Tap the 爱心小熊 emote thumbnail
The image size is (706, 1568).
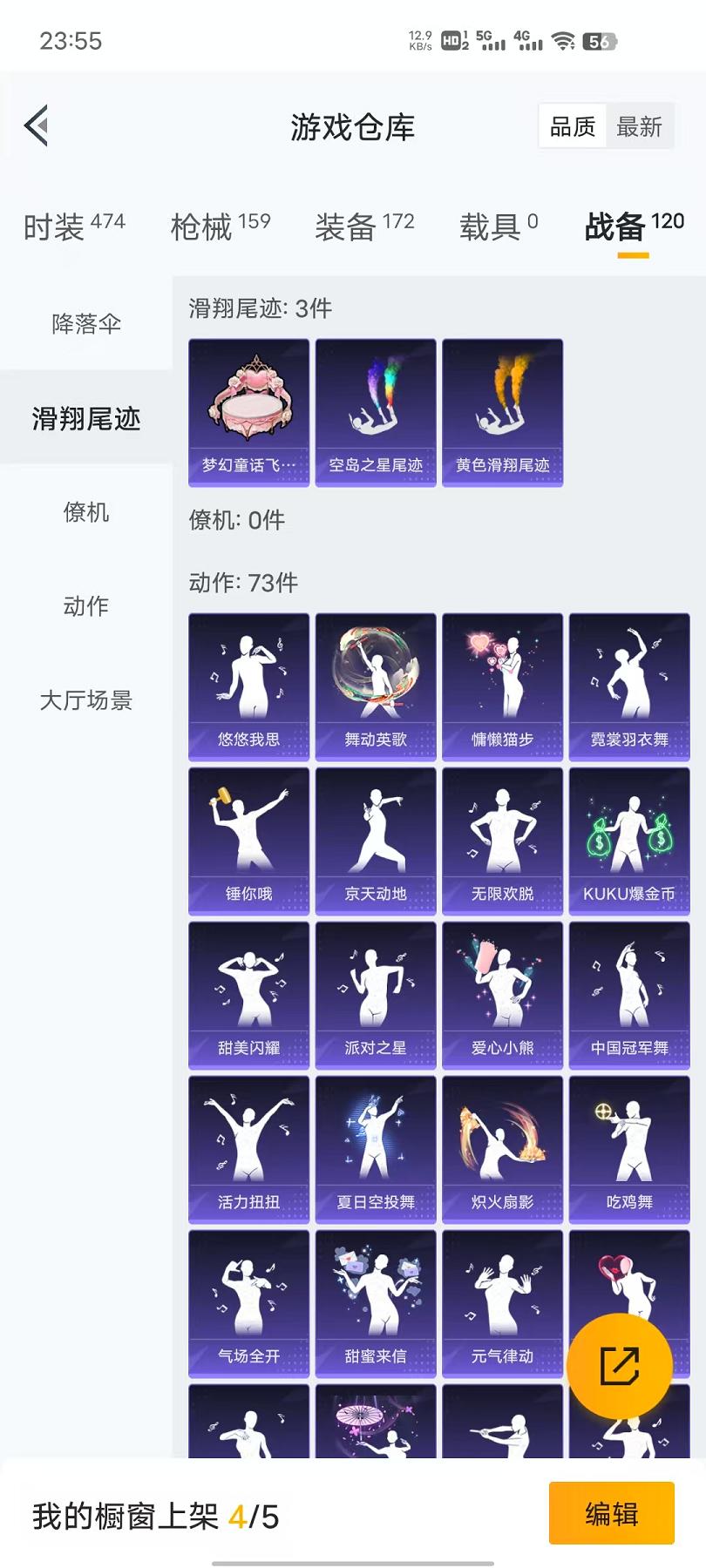(x=502, y=994)
